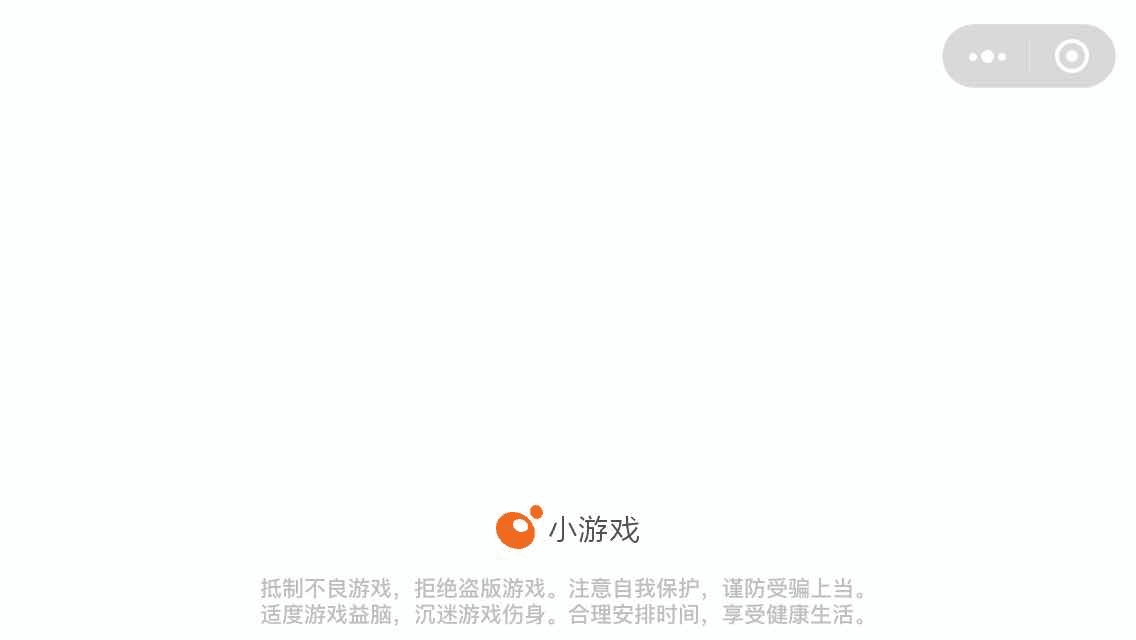Open the mini game more options menu

[x=987, y=57]
